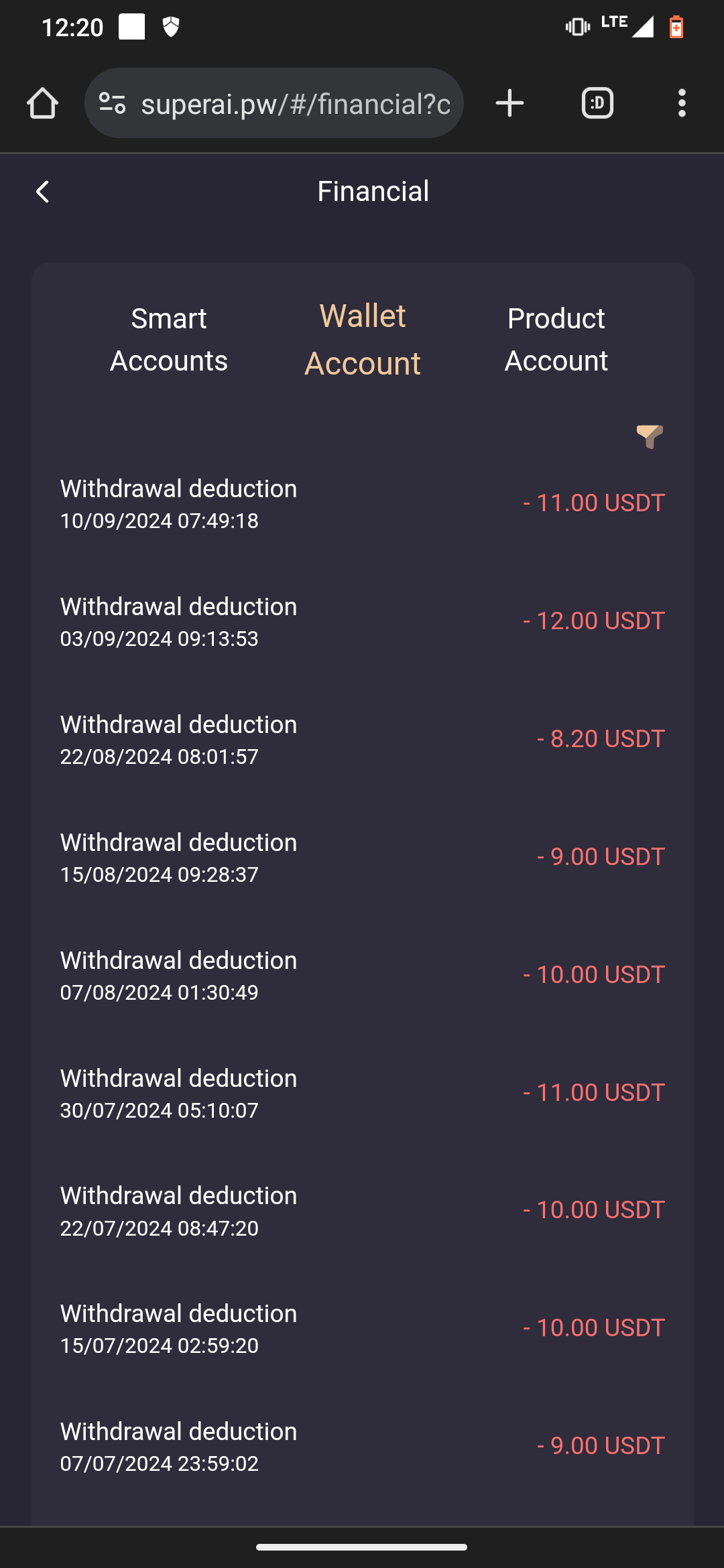Select the Wallet Account tab

[x=363, y=340]
